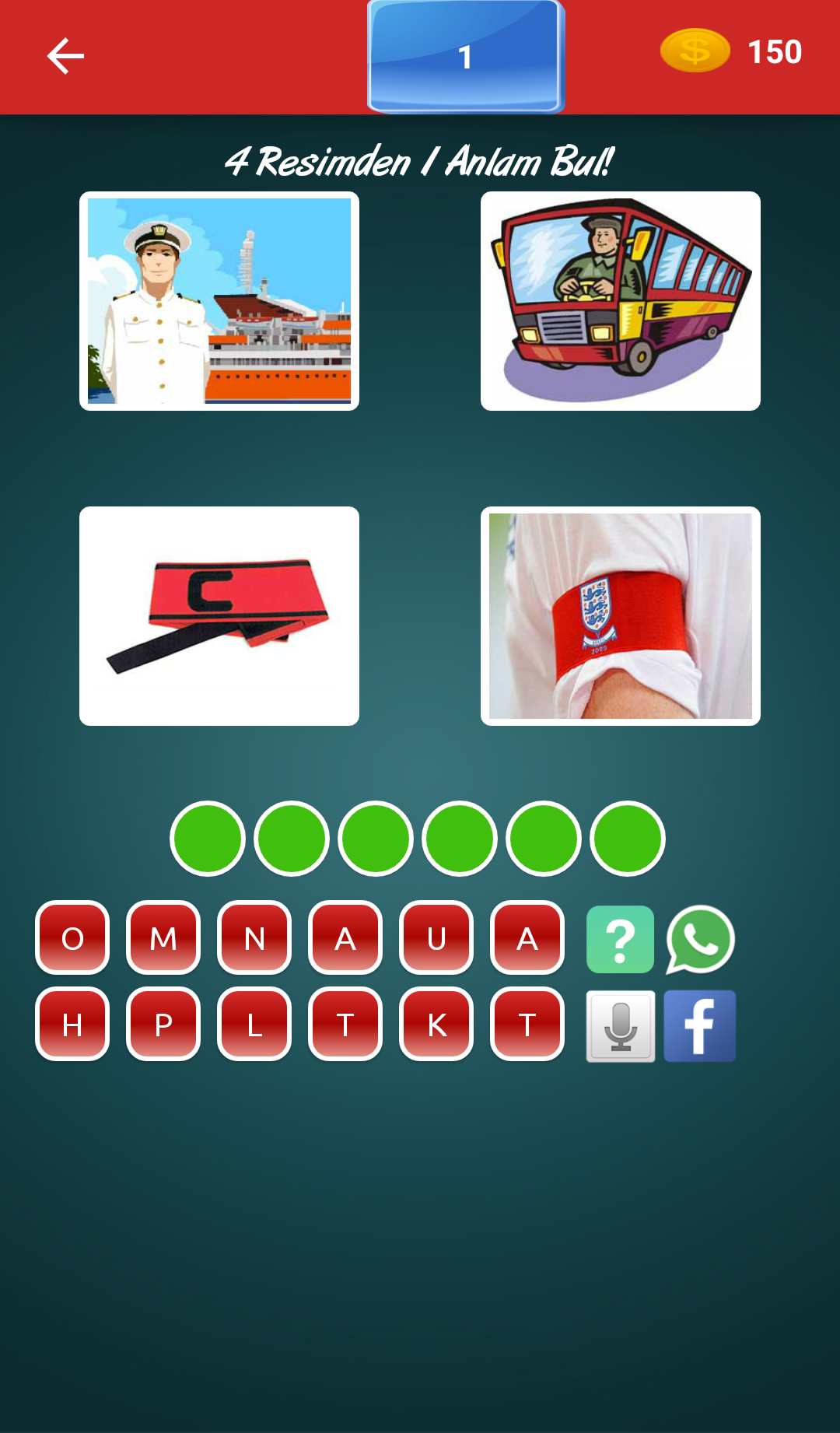Select the letter P tile
The width and height of the screenshot is (840, 1433).
163,1025
